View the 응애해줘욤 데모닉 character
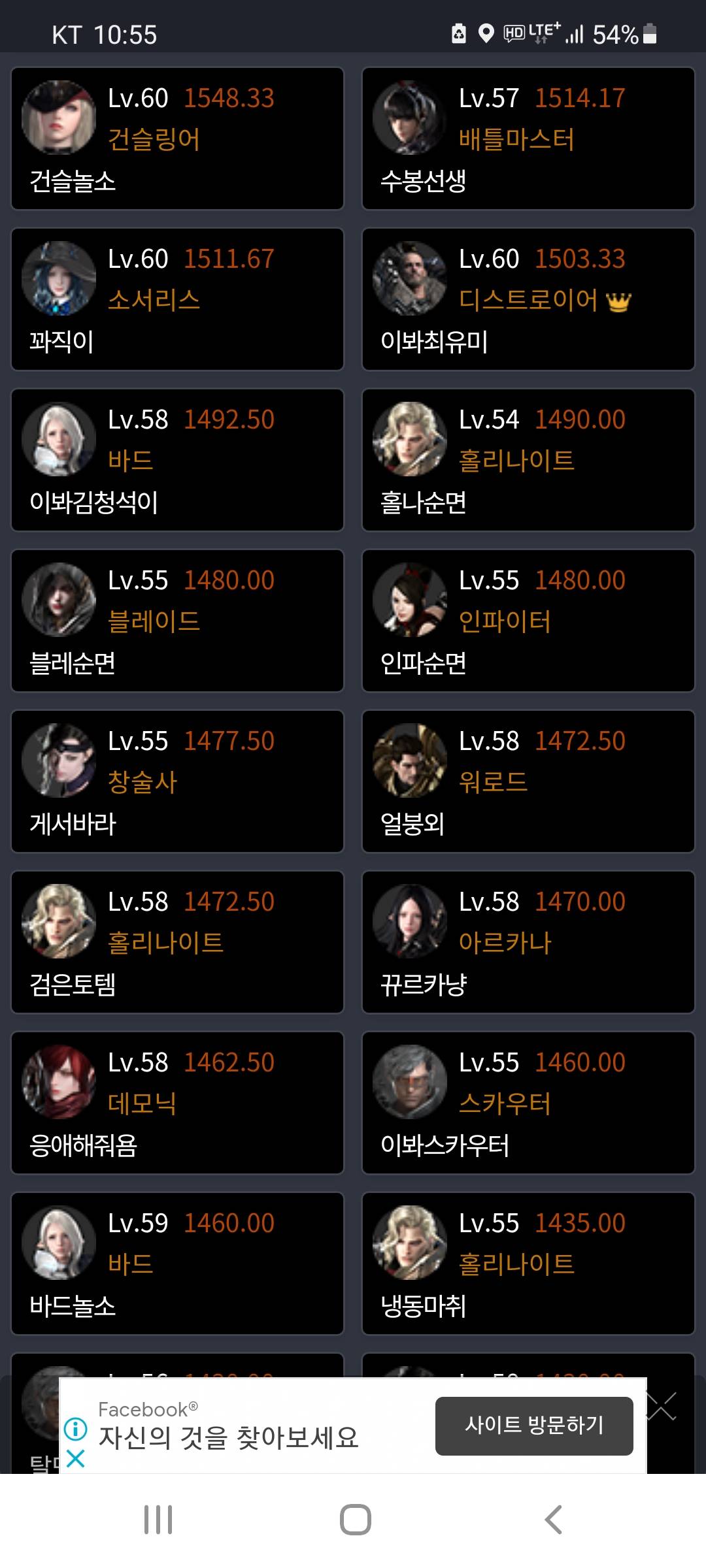Image resolution: width=706 pixels, height=1568 pixels. [177, 1103]
